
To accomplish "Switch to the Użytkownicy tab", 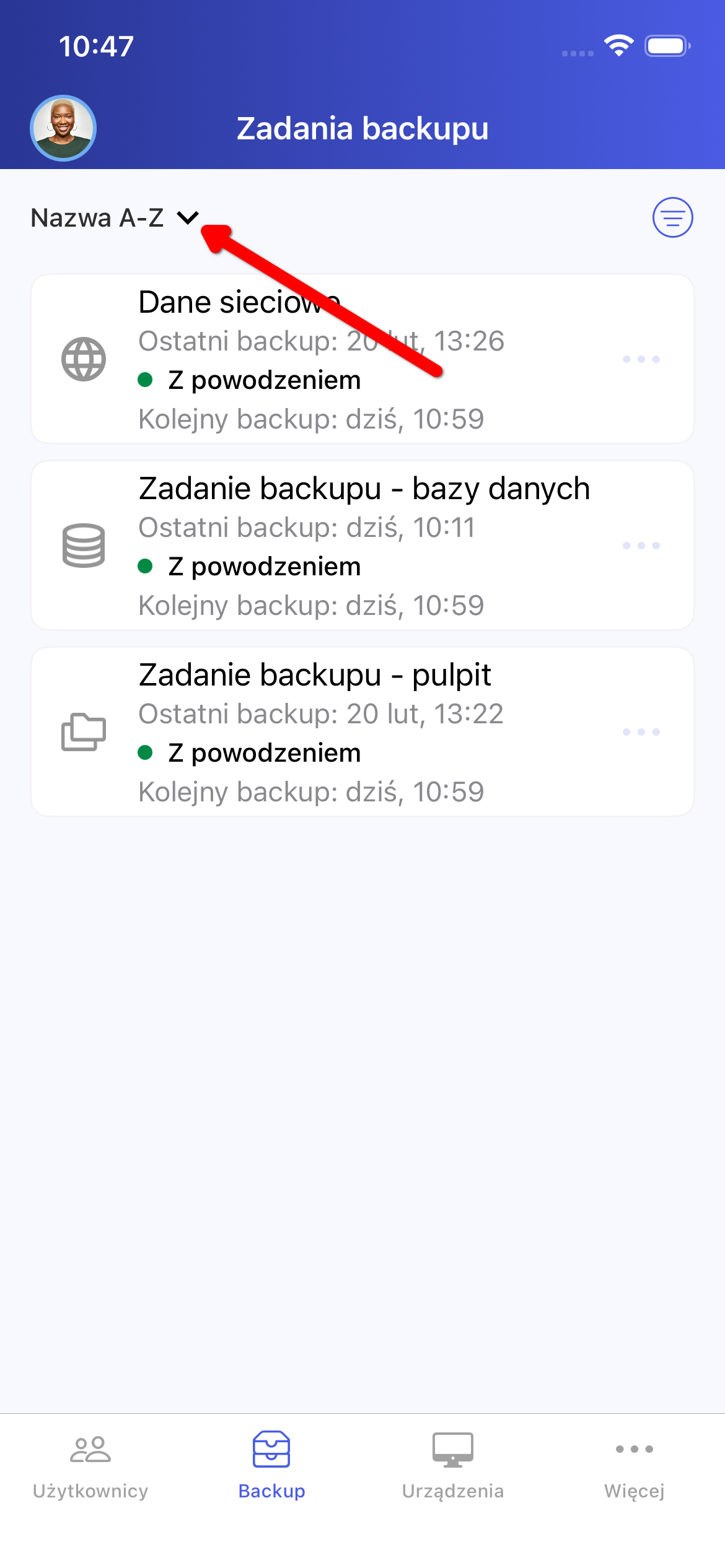I will click(x=90, y=1465).
